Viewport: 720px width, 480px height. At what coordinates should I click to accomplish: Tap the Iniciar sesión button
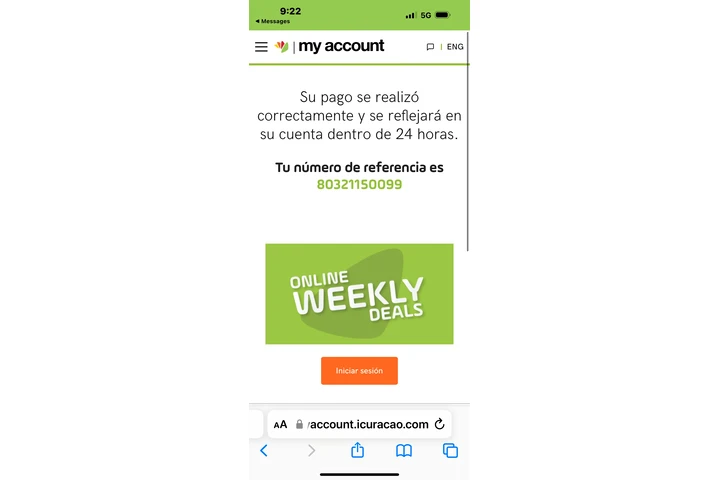click(359, 371)
